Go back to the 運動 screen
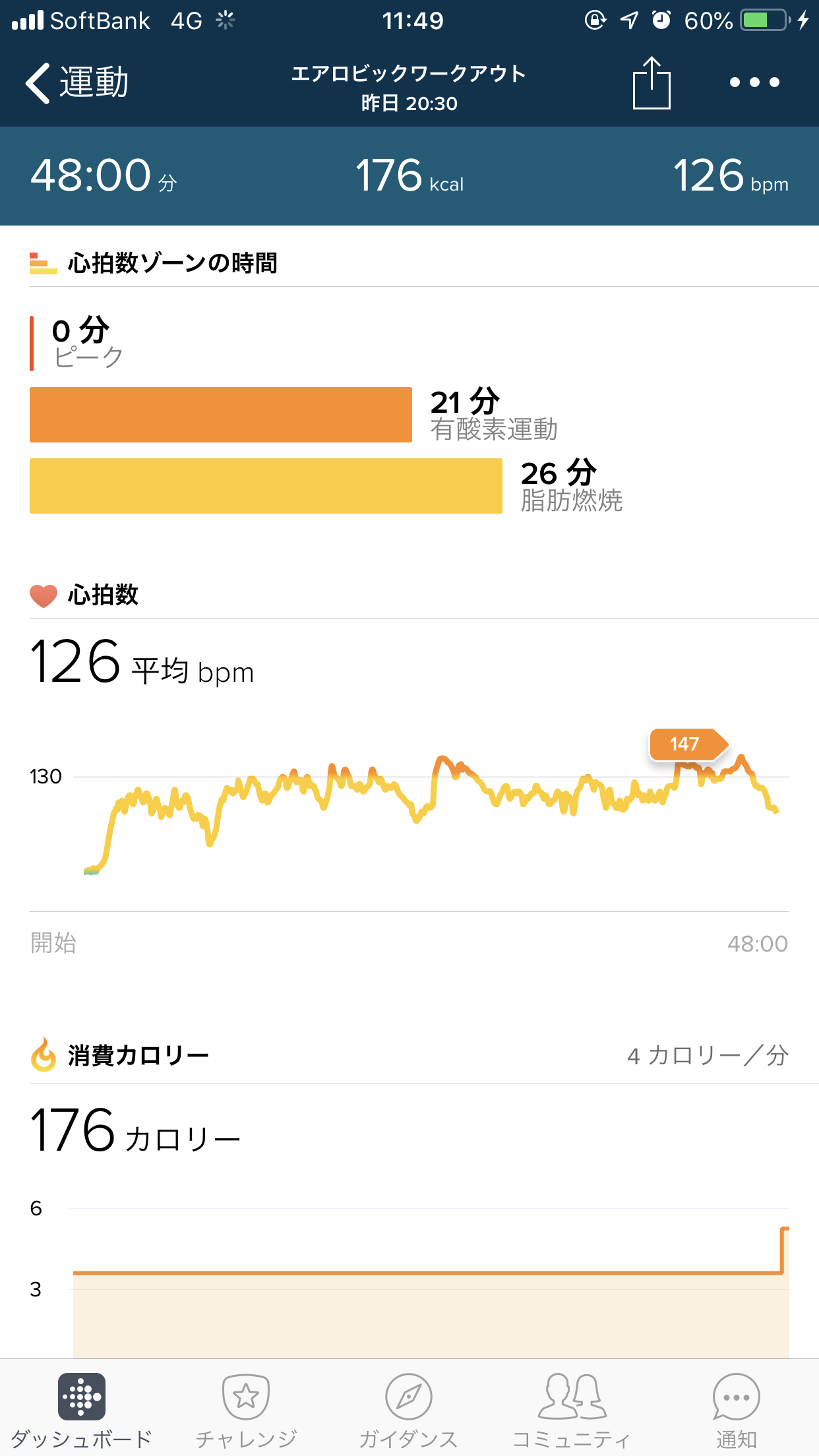The height and width of the screenshot is (1456, 819). click(x=76, y=83)
